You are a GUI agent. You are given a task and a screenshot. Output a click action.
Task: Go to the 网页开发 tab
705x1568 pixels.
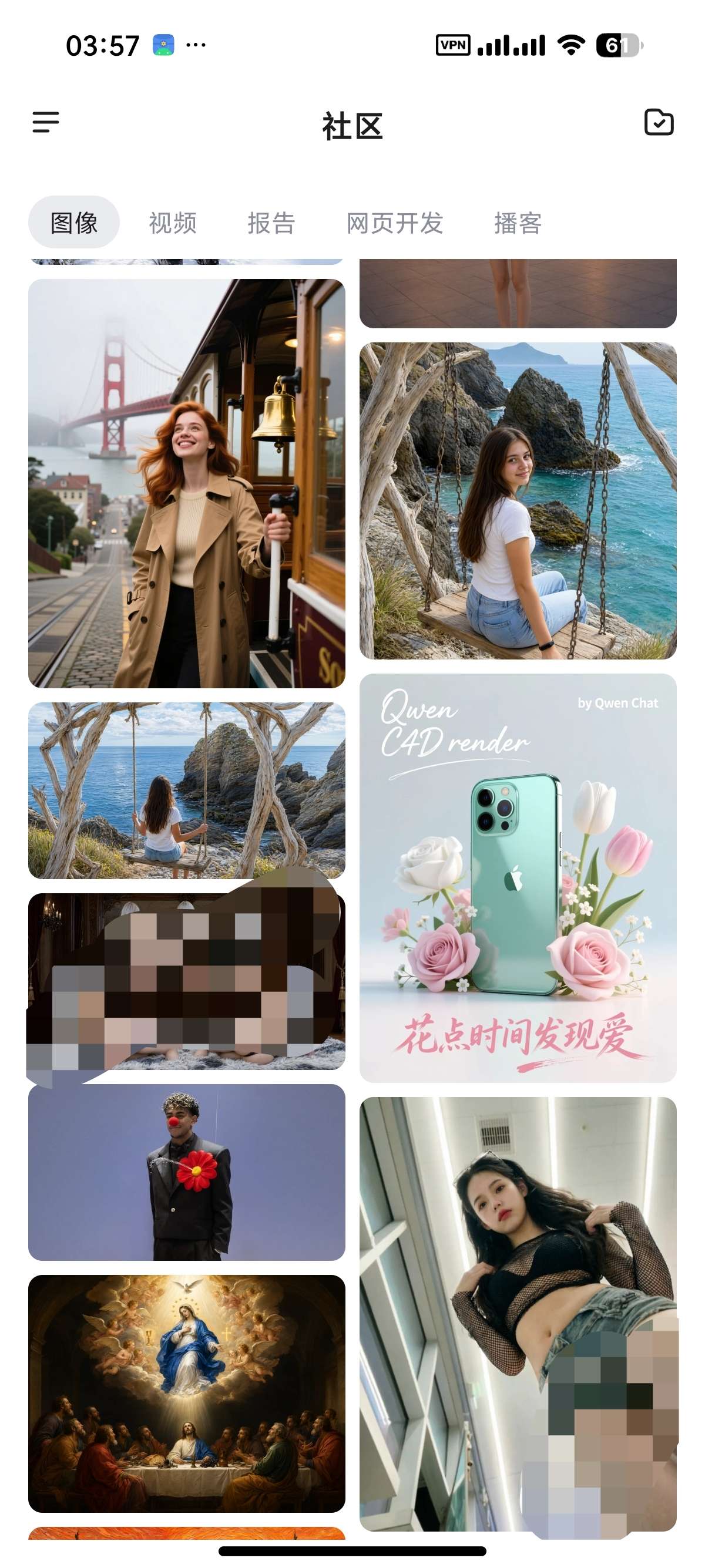[395, 223]
